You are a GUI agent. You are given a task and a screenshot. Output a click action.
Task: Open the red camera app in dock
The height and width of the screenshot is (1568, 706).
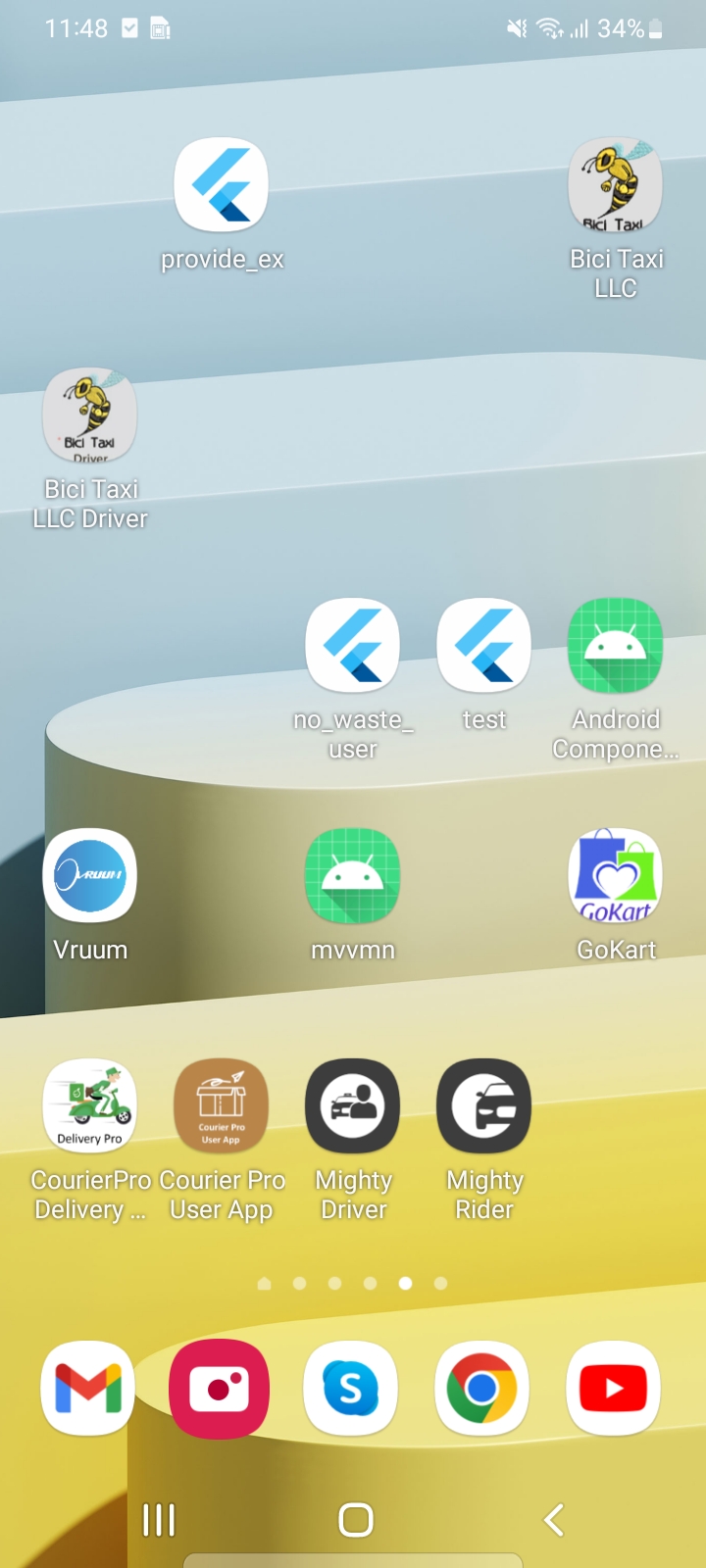pos(220,1389)
